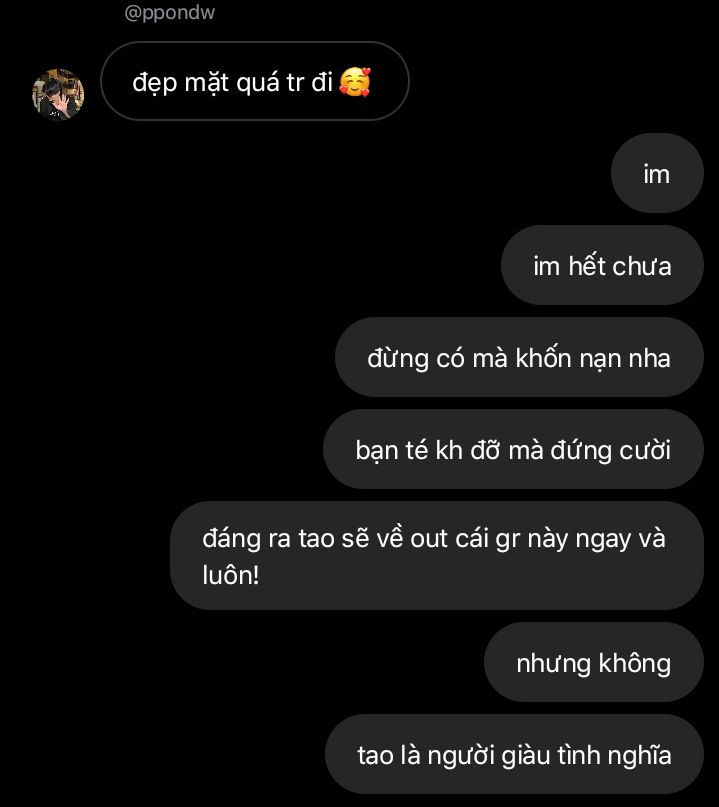This screenshot has width=719, height=807.
Task: Open the profile photo of sender ppondw
Action: click(x=58, y=95)
